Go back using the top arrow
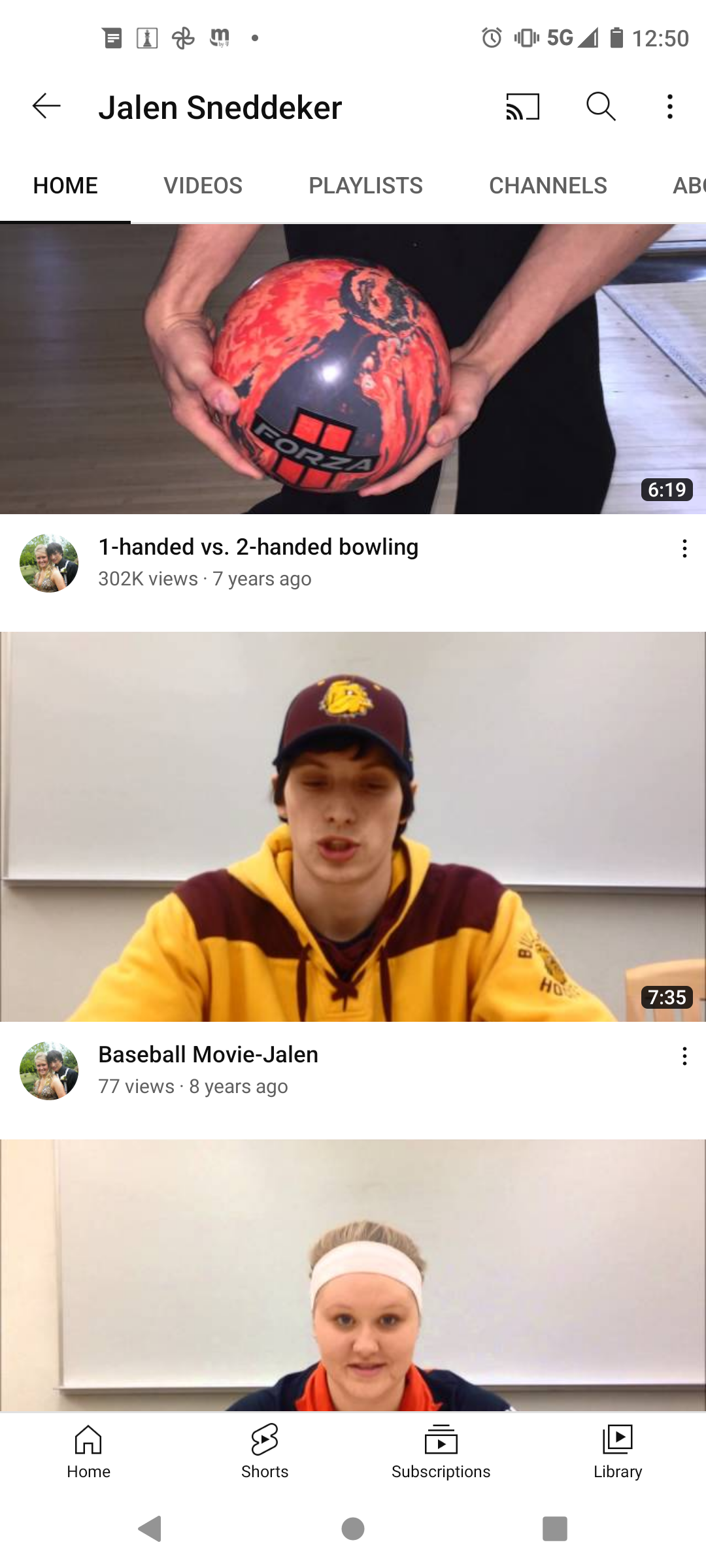The width and height of the screenshot is (706, 1568). click(46, 106)
